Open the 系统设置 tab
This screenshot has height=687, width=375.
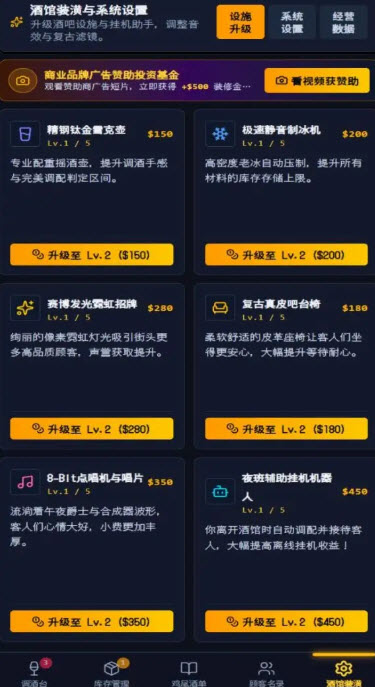tap(292, 22)
